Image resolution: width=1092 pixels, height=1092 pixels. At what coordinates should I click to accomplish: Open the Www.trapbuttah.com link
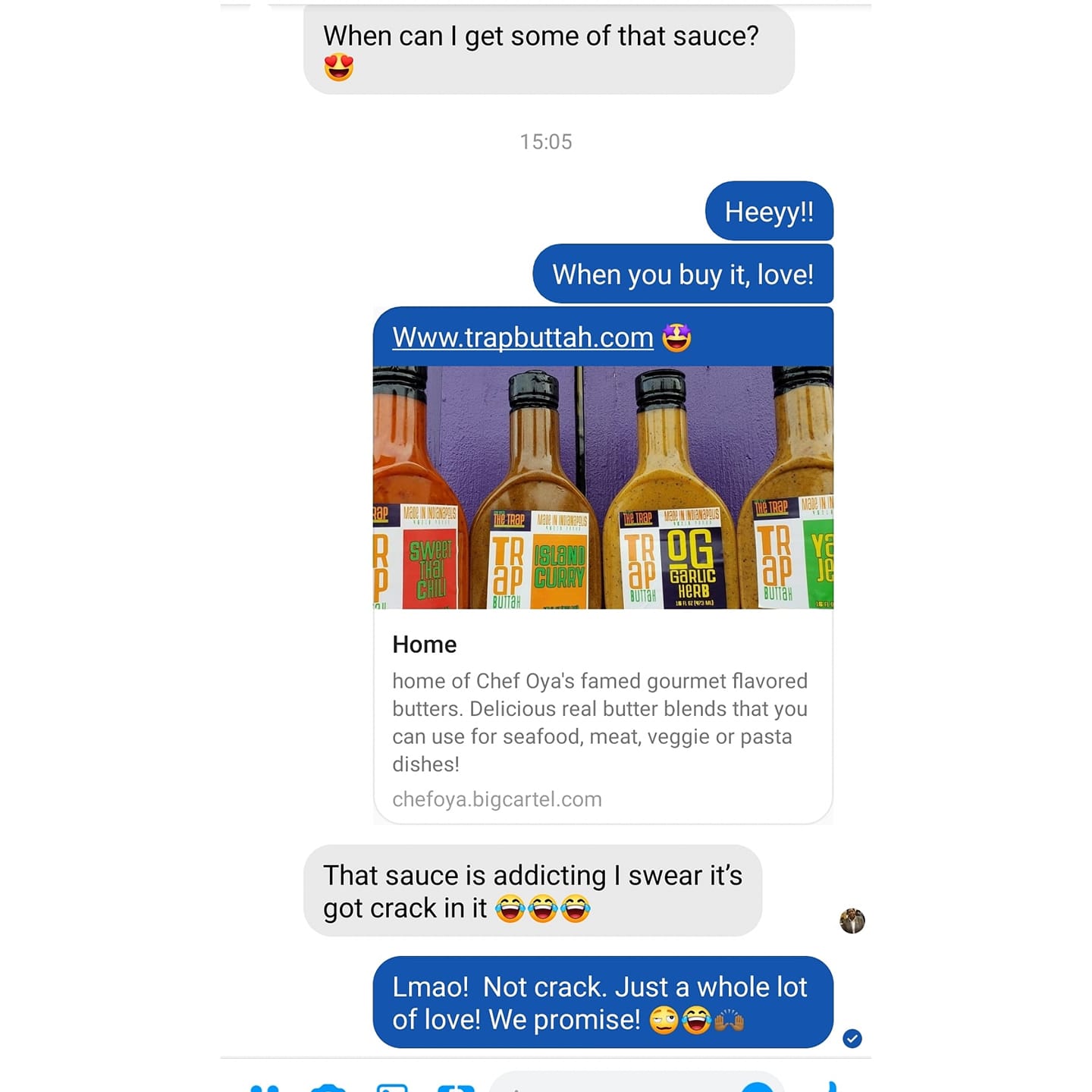522,337
